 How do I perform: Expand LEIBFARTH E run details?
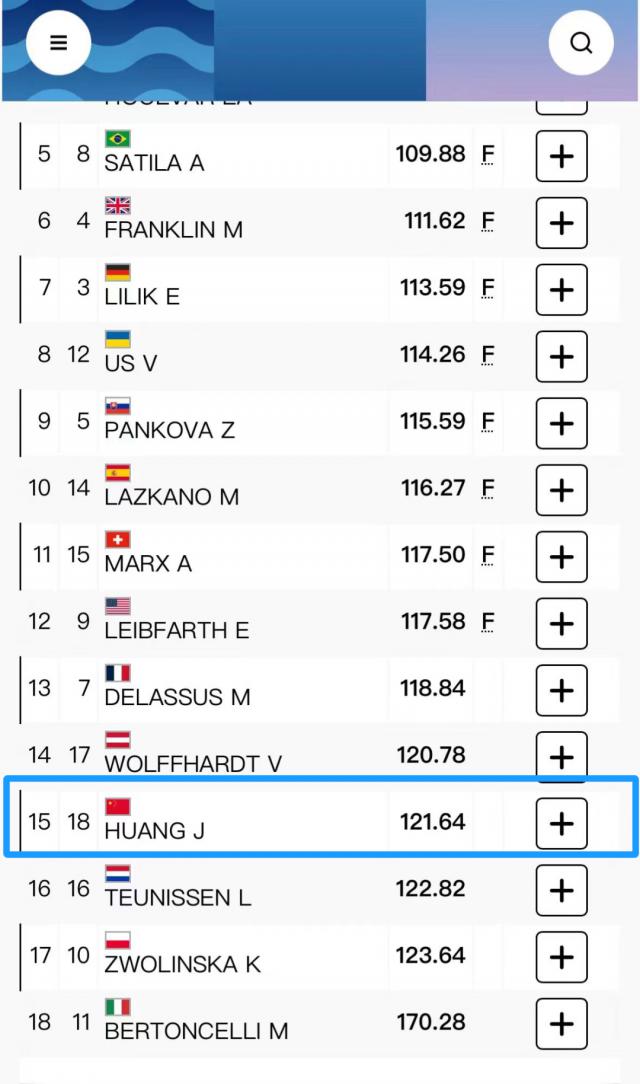click(561, 624)
